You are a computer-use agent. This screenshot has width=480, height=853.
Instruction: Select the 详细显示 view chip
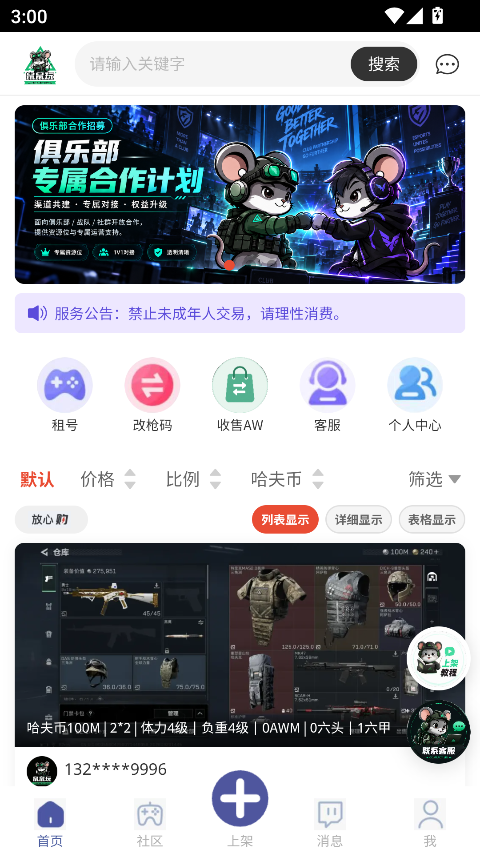pyautogui.click(x=359, y=520)
